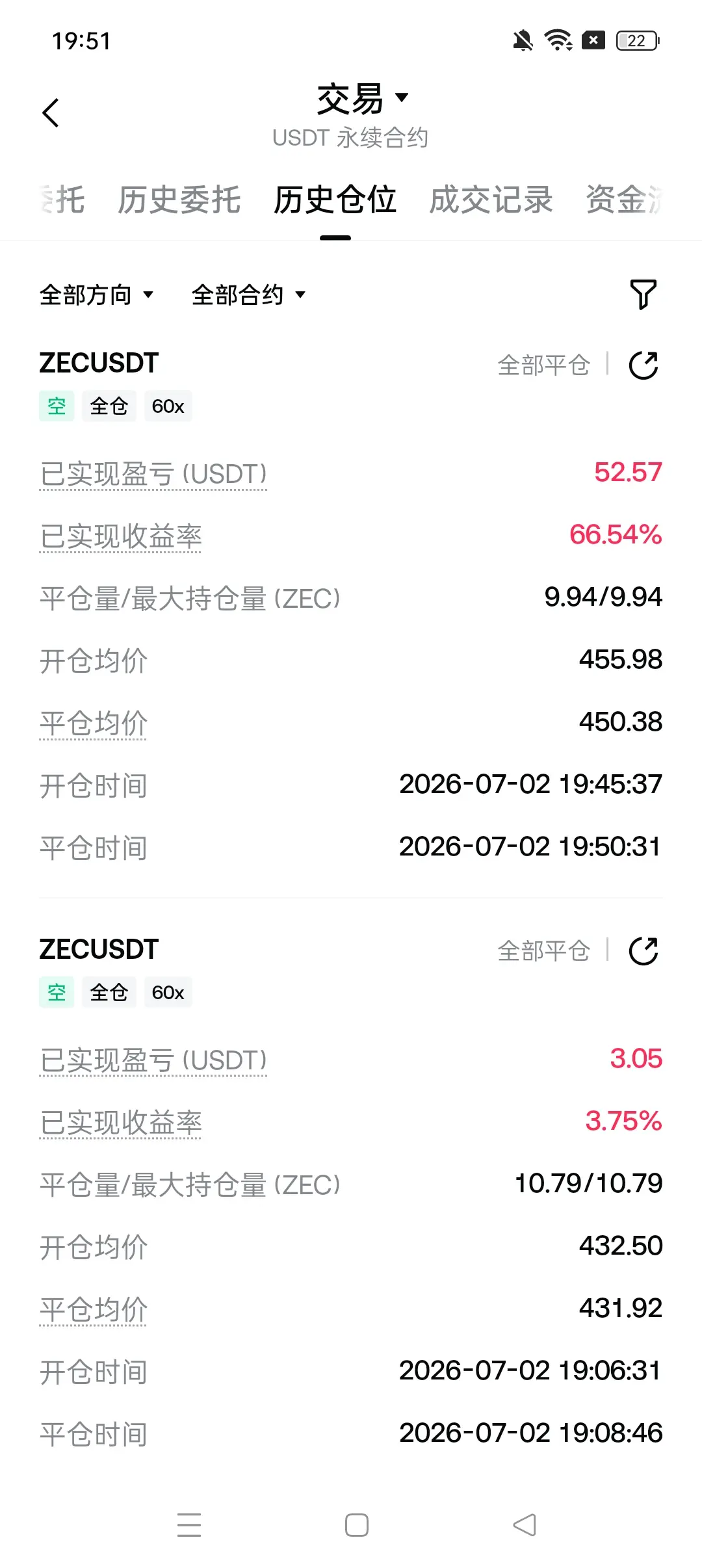Image resolution: width=702 pixels, height=1568 pixels.
Task: Tap 已实现盈亏 label of the 52.57 position
Action: 153,474
